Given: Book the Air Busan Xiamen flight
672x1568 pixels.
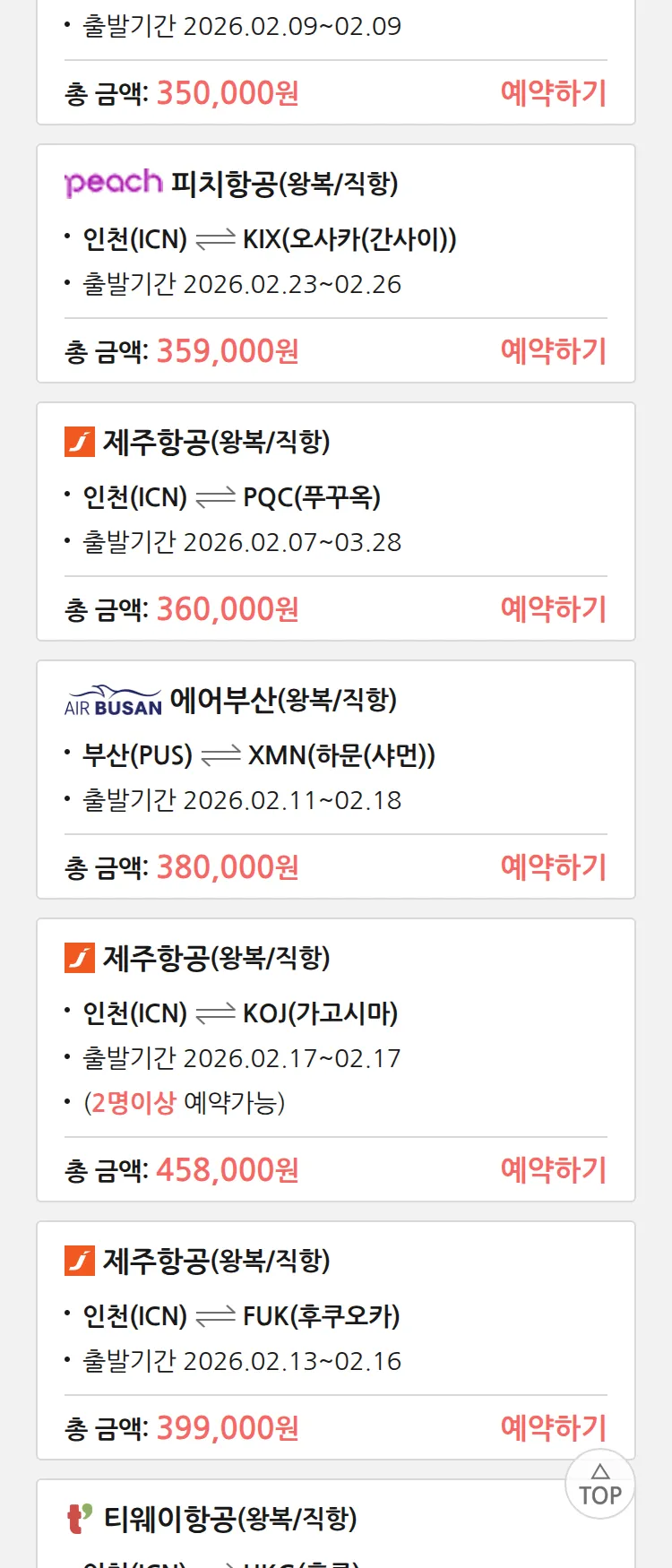Looking at the screenshot, I should tap(553, 867).
